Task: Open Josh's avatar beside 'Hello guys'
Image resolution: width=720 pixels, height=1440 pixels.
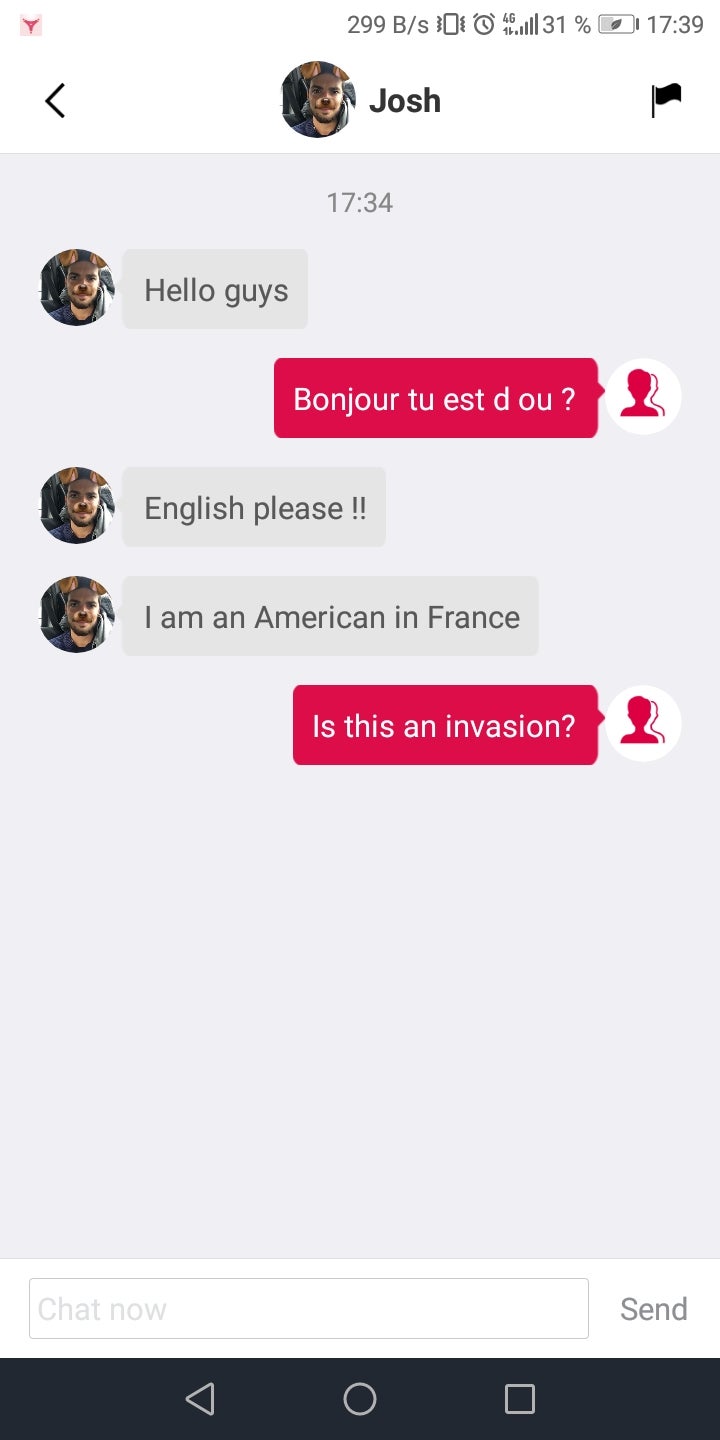Action: pos(77,288)
